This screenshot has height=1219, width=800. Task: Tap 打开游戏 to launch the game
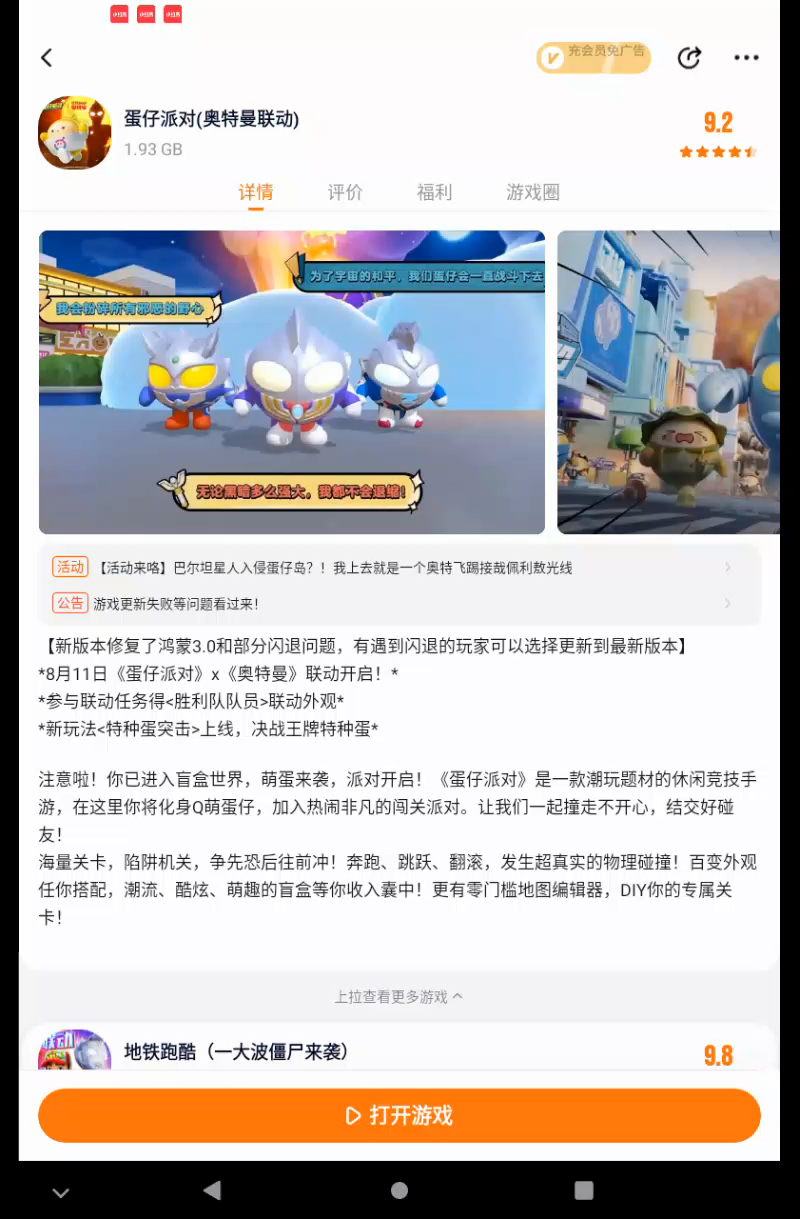click(x=400, y=1115)
